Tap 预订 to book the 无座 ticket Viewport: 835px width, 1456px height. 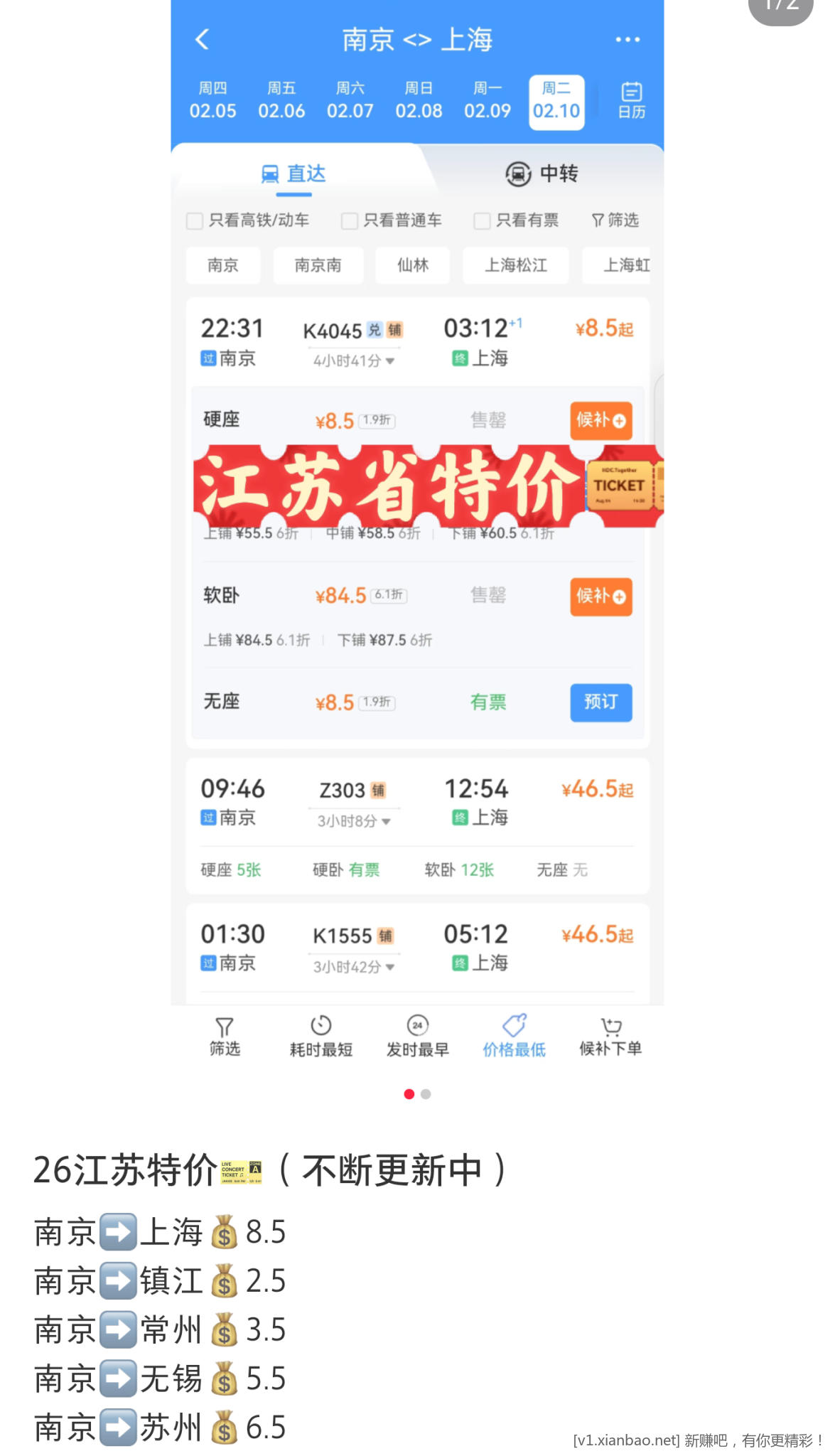[x=600, y=702]
